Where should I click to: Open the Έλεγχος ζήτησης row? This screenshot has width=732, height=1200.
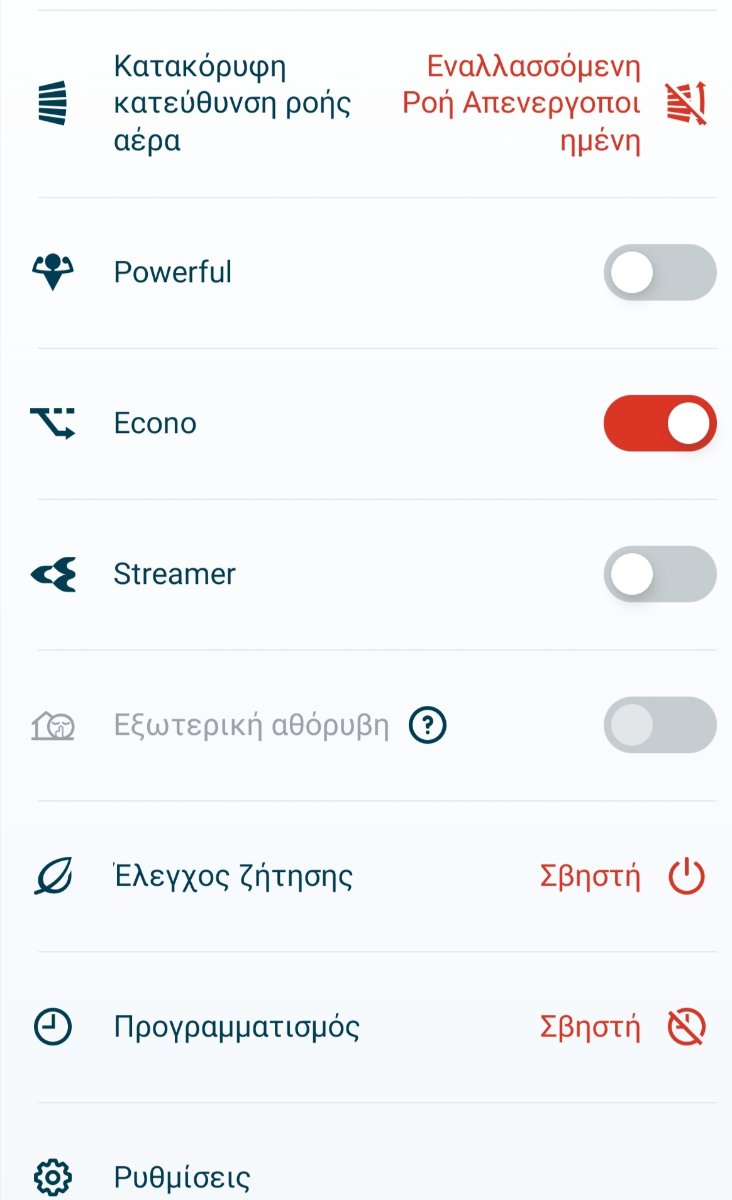[366, 877]
